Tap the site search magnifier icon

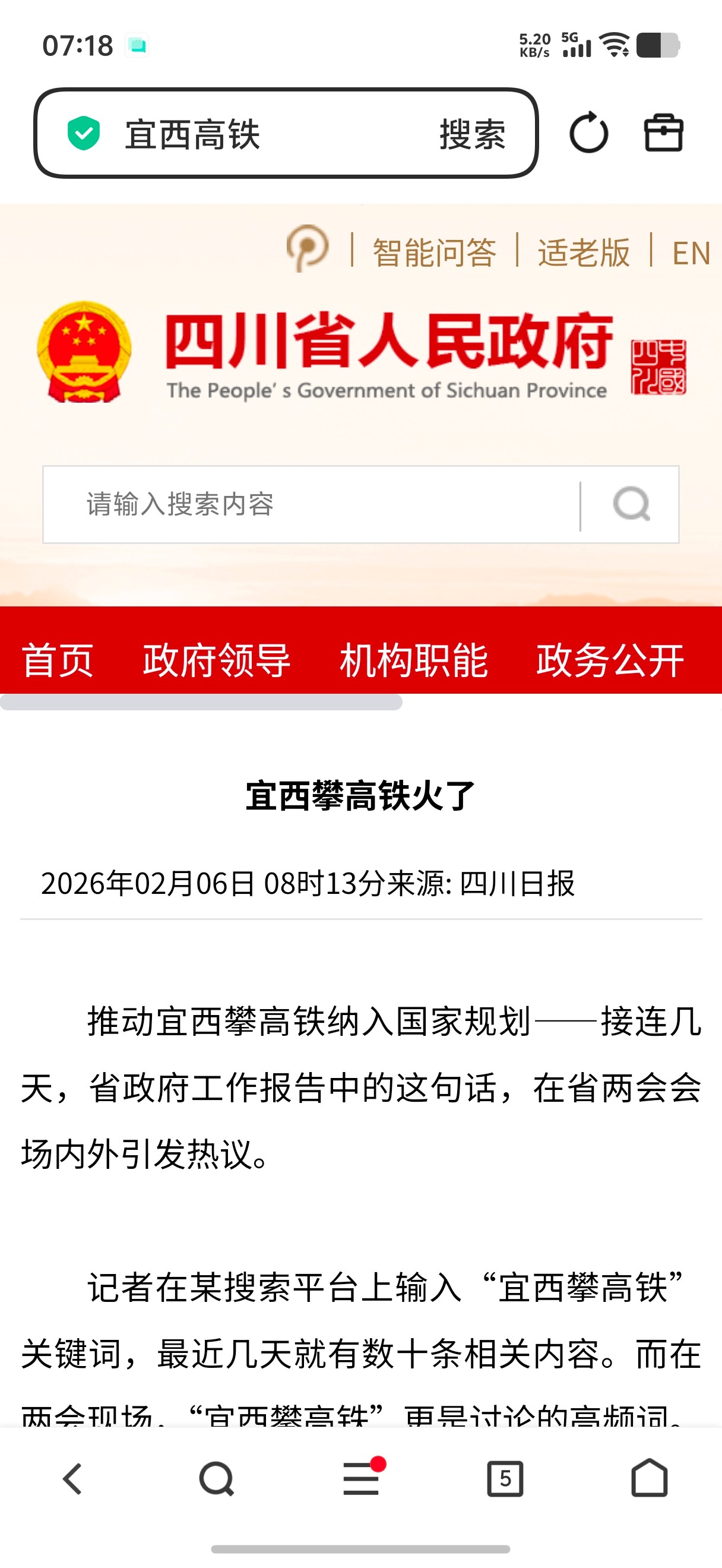point(631,504)
